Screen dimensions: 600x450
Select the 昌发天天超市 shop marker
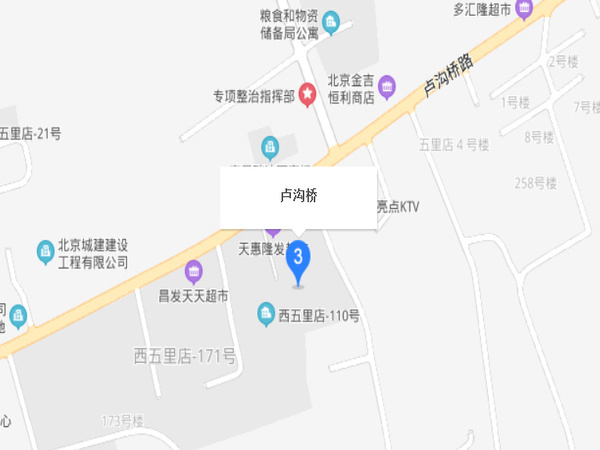click(194, 271)
